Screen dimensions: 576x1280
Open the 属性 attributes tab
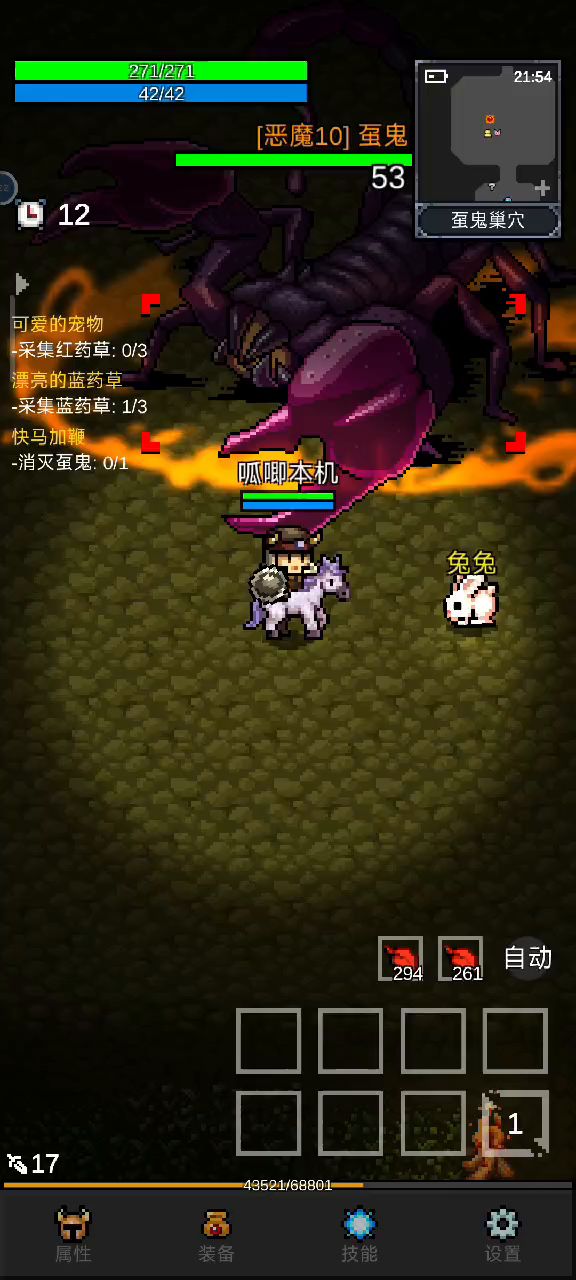click(72, 1235)
